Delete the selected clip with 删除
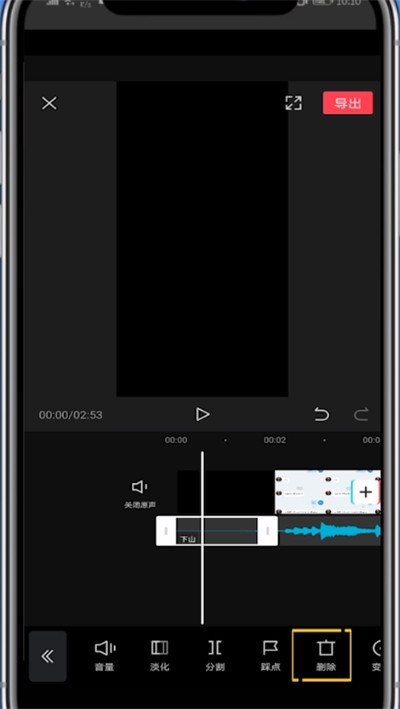 [326, 656]
